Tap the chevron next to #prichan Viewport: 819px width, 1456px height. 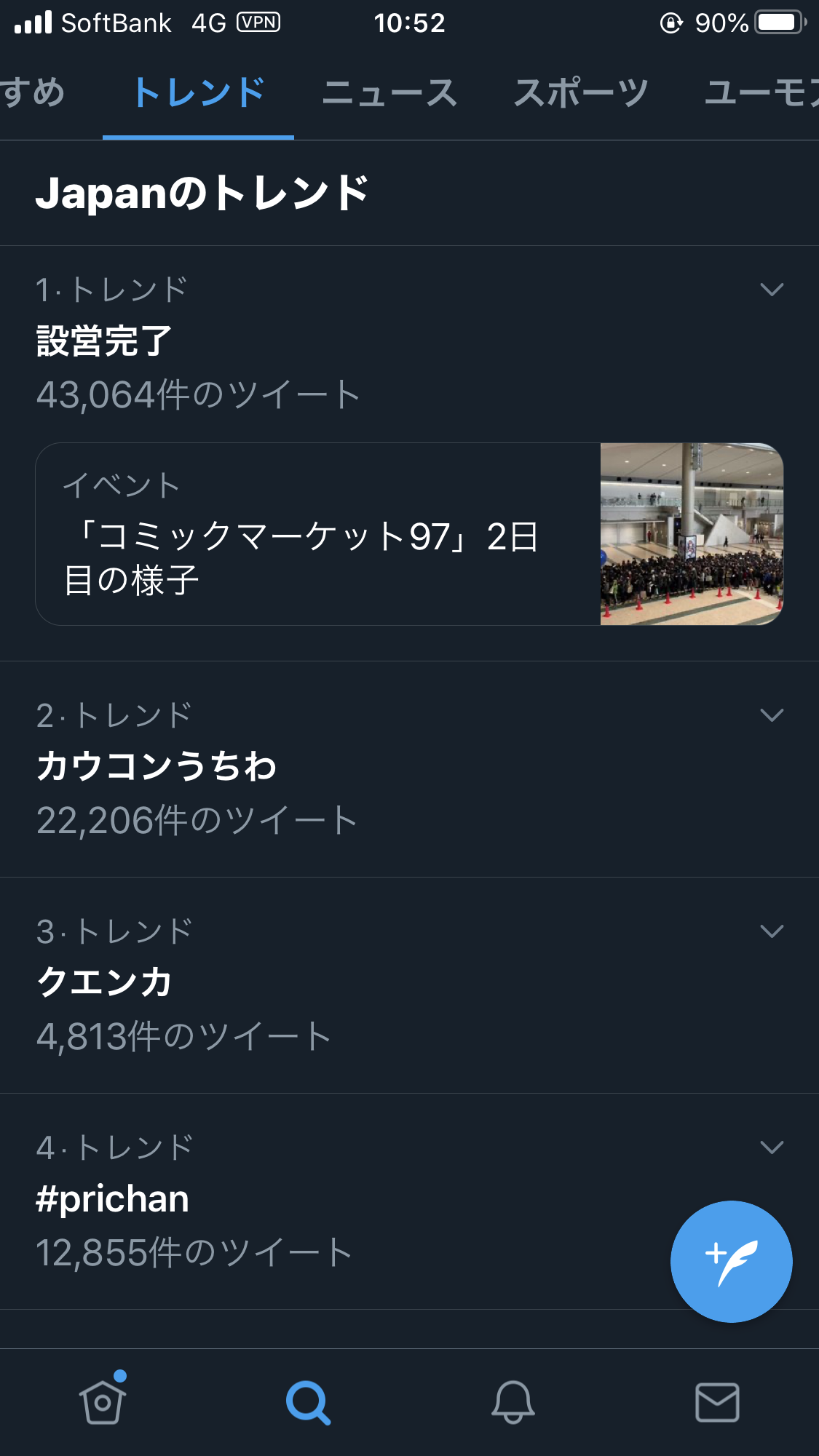pos(771,1147)
